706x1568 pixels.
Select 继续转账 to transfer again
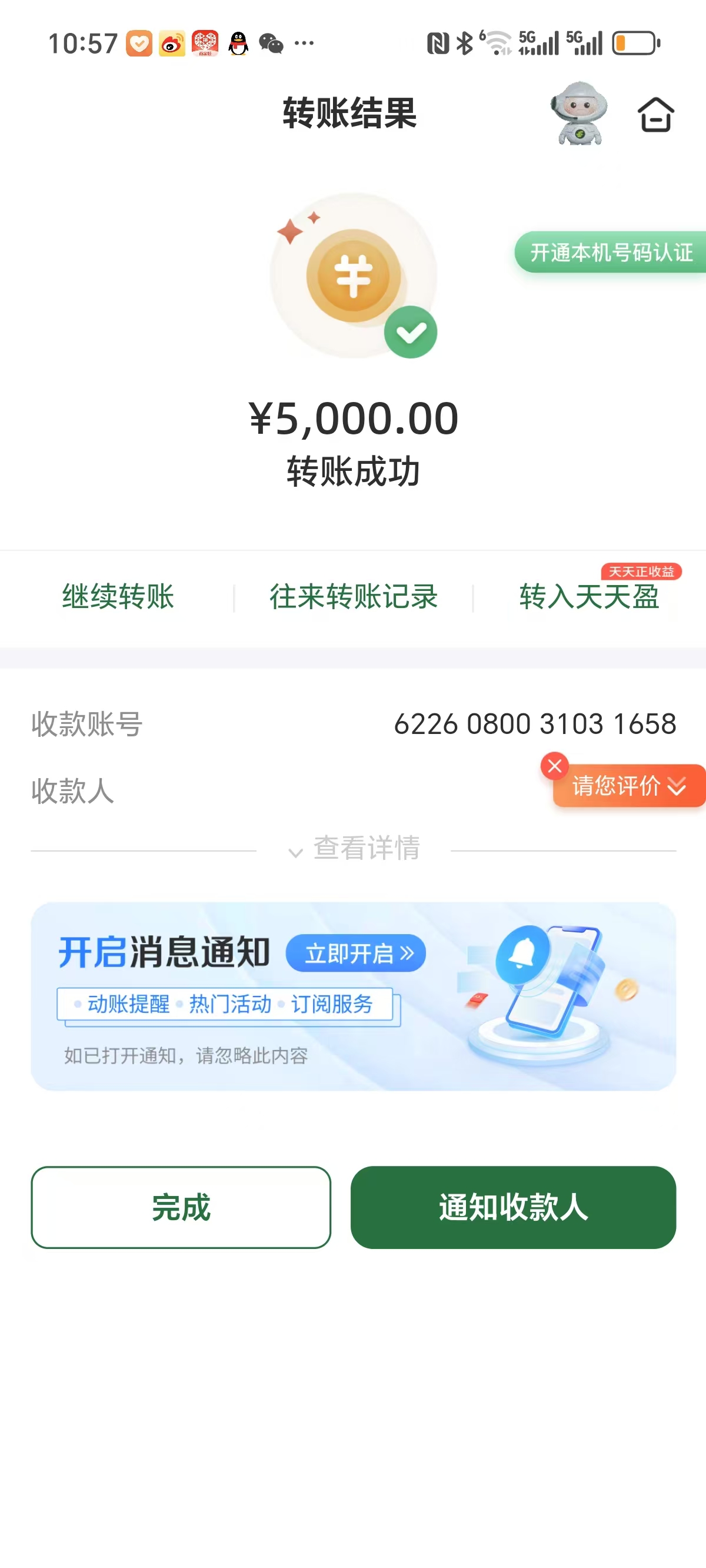click(118, 596)
